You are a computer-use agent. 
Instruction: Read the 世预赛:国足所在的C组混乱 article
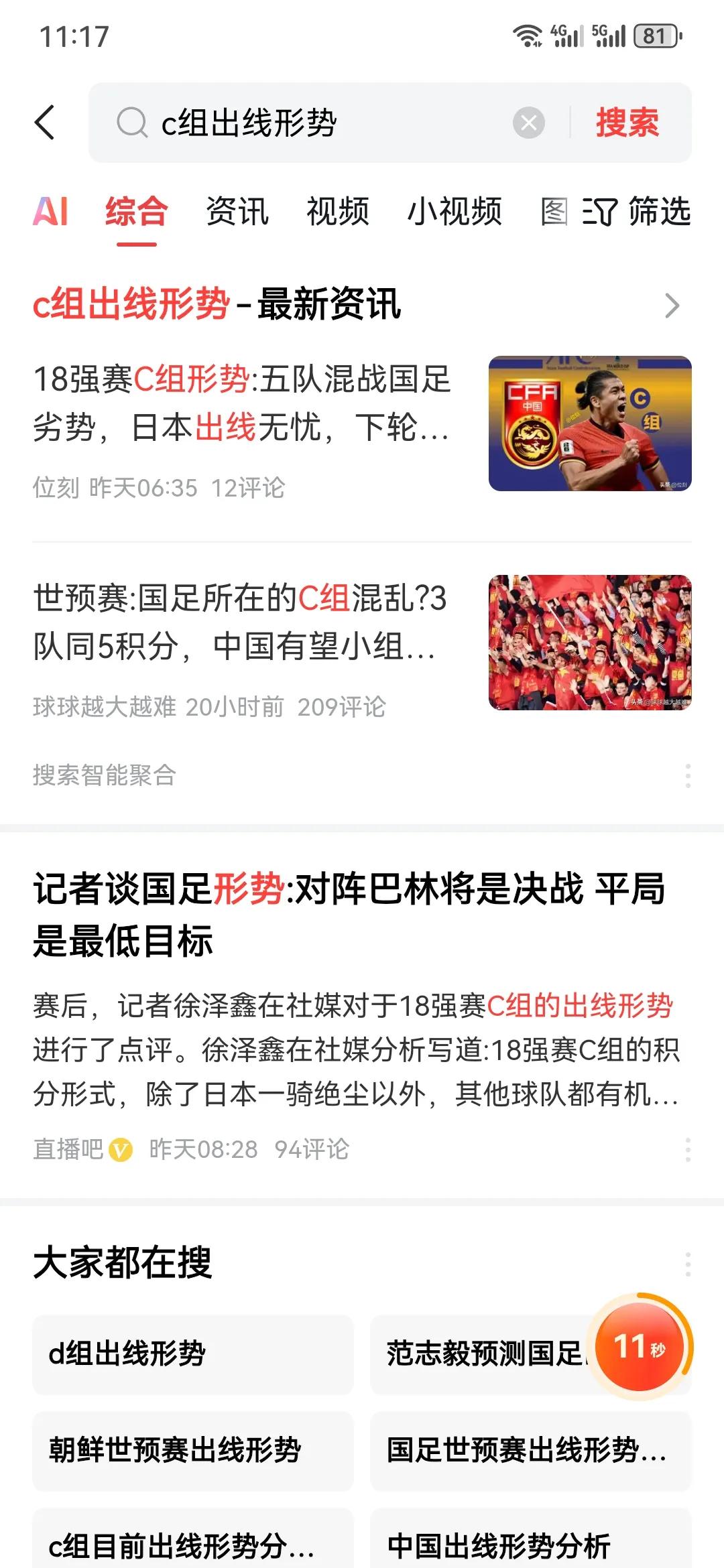(x=240, y=622)
